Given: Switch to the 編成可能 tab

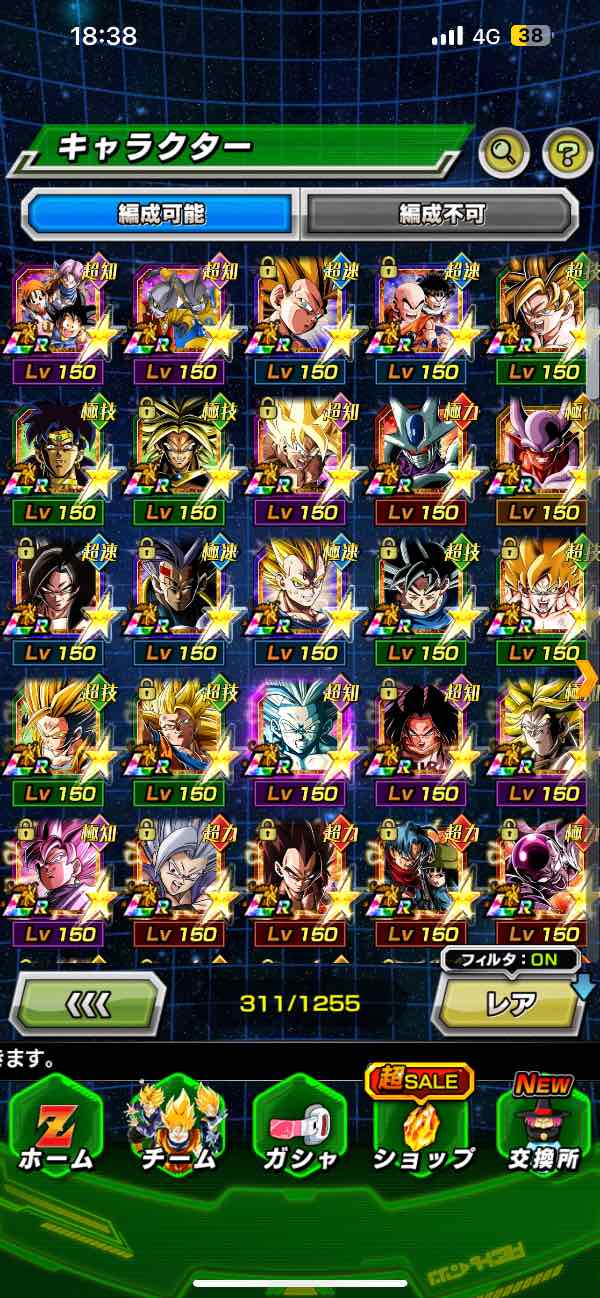Looking at the screenshot, I should pos(160,214).
